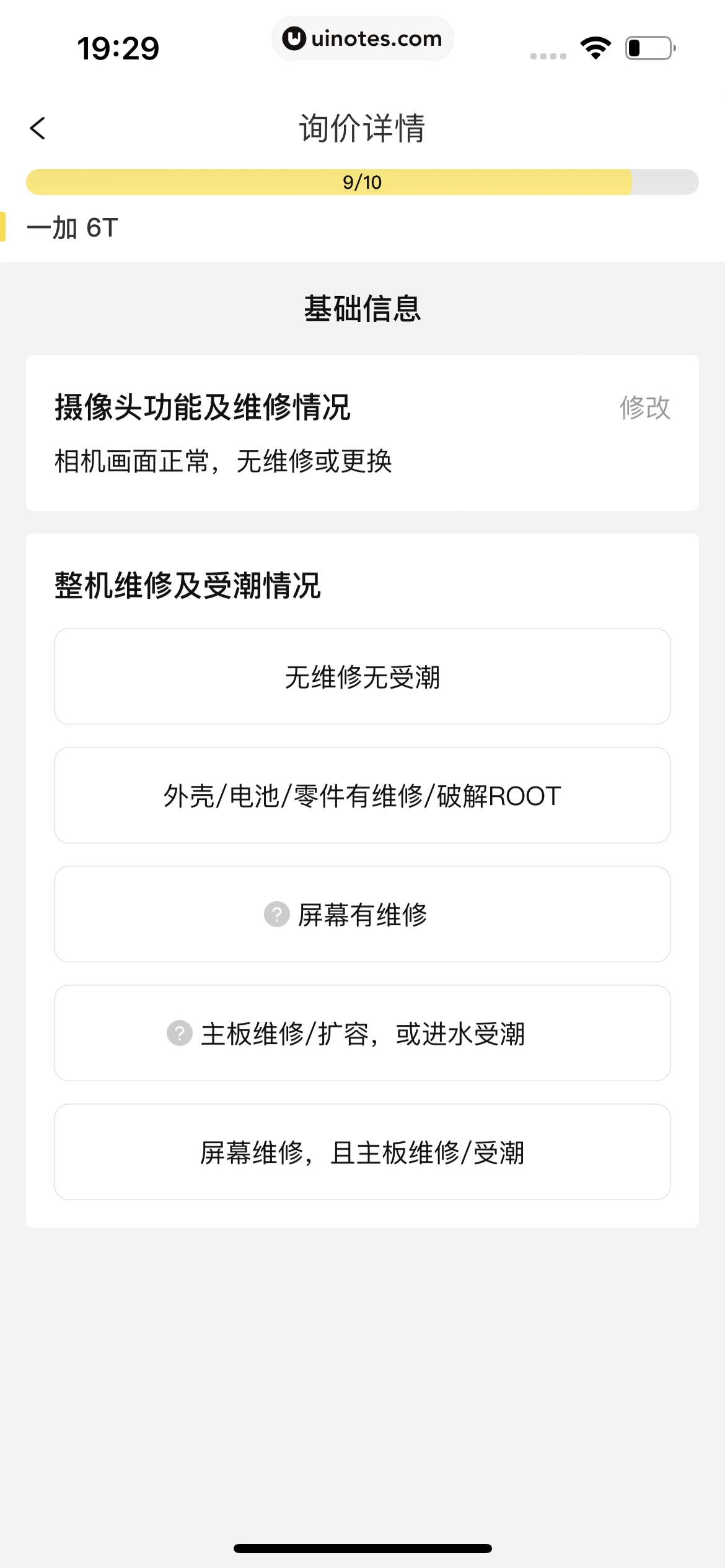
Task: Select 无维修无受潮 option
Action: (362, 676)
